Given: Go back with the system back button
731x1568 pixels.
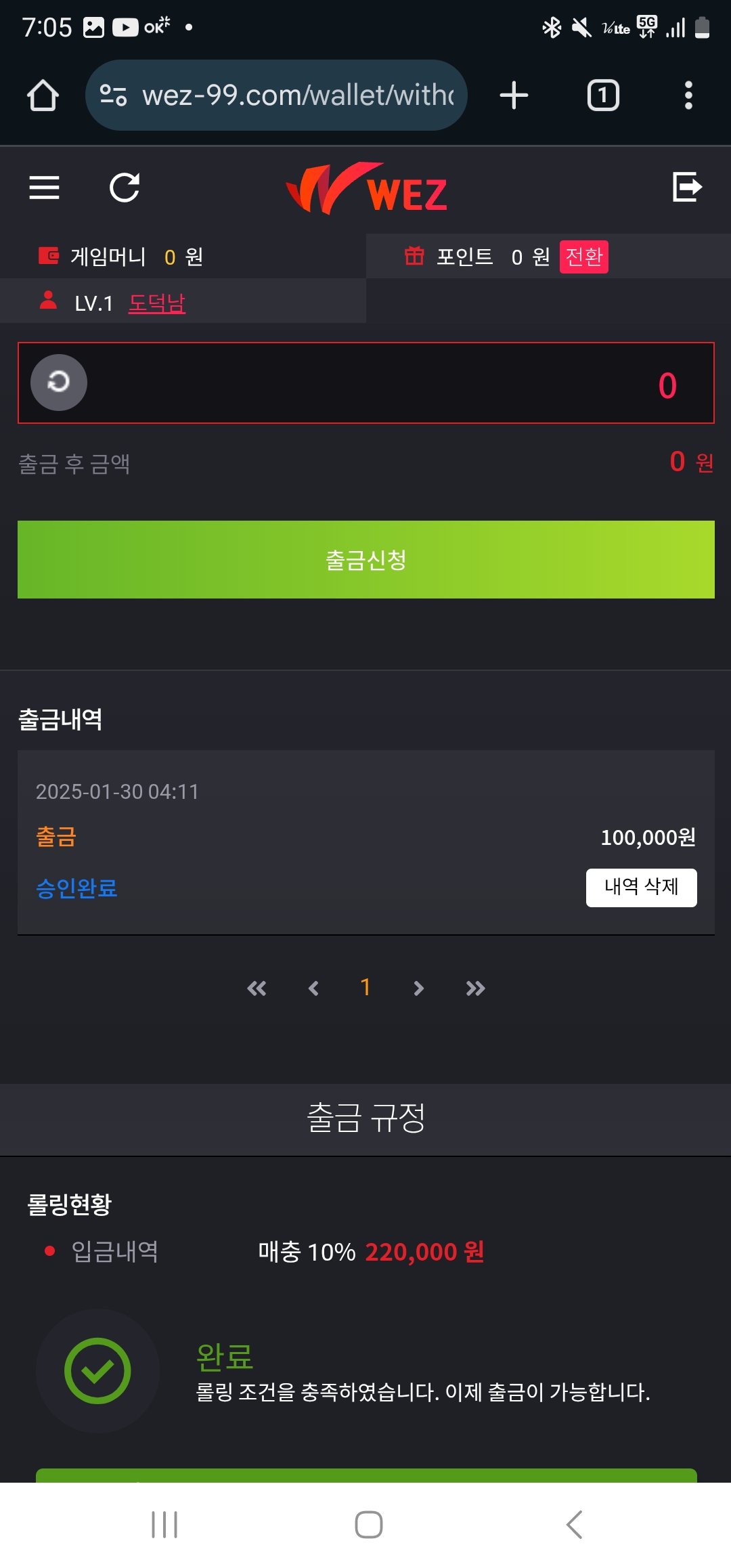Looking at the screenshot, I should (x=574, y=1525).
